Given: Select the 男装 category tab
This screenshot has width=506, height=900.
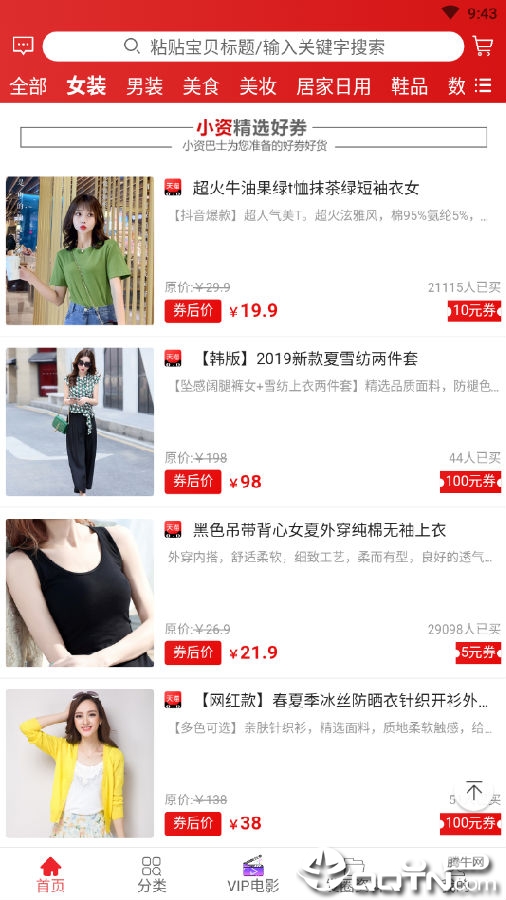Looking at the screenshot, I should [x=145, y=86].
